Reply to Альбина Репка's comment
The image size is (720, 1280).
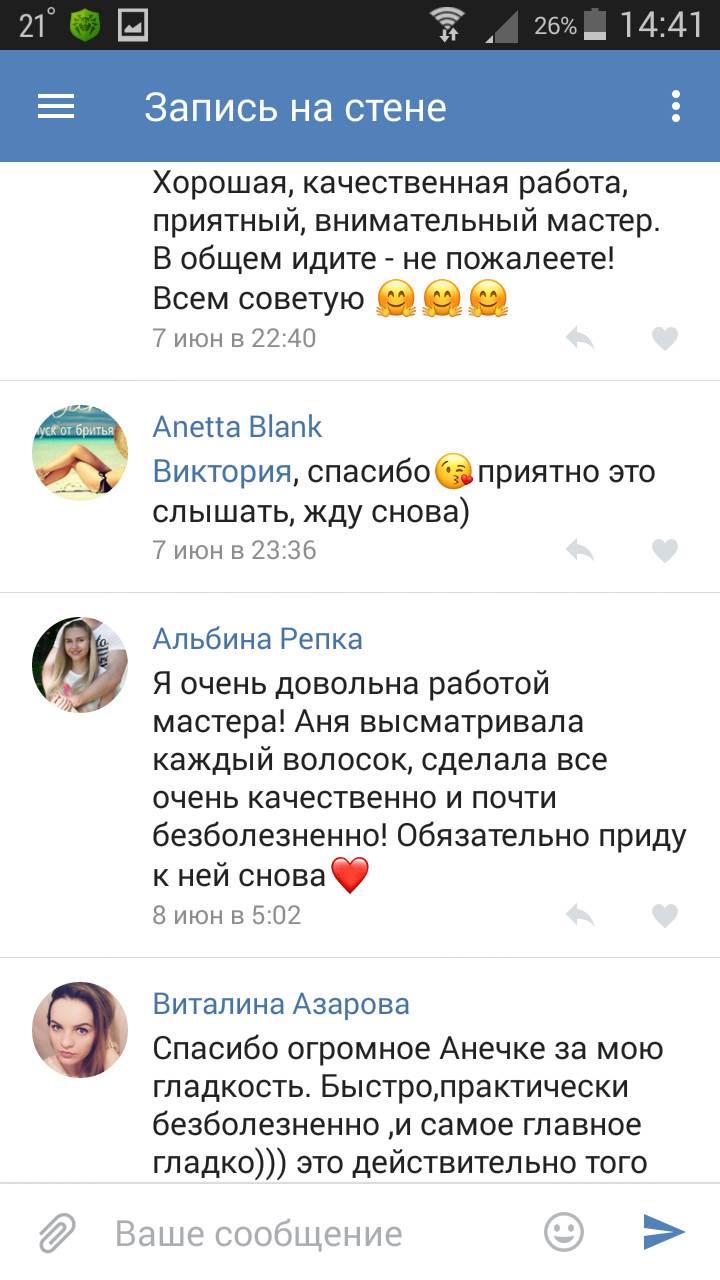pos(580,914)
